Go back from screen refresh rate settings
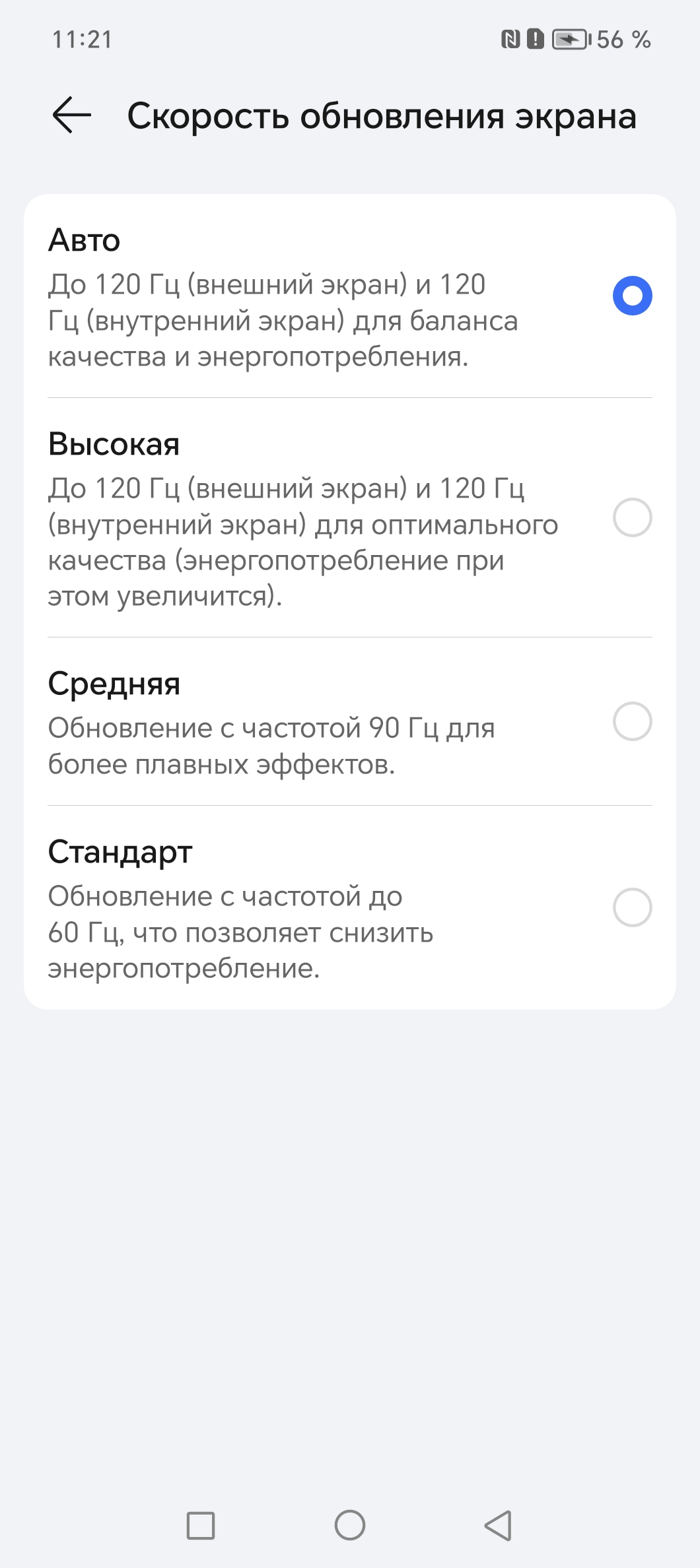The width and height of the screenshot is (700, 1568). point(71,115)
